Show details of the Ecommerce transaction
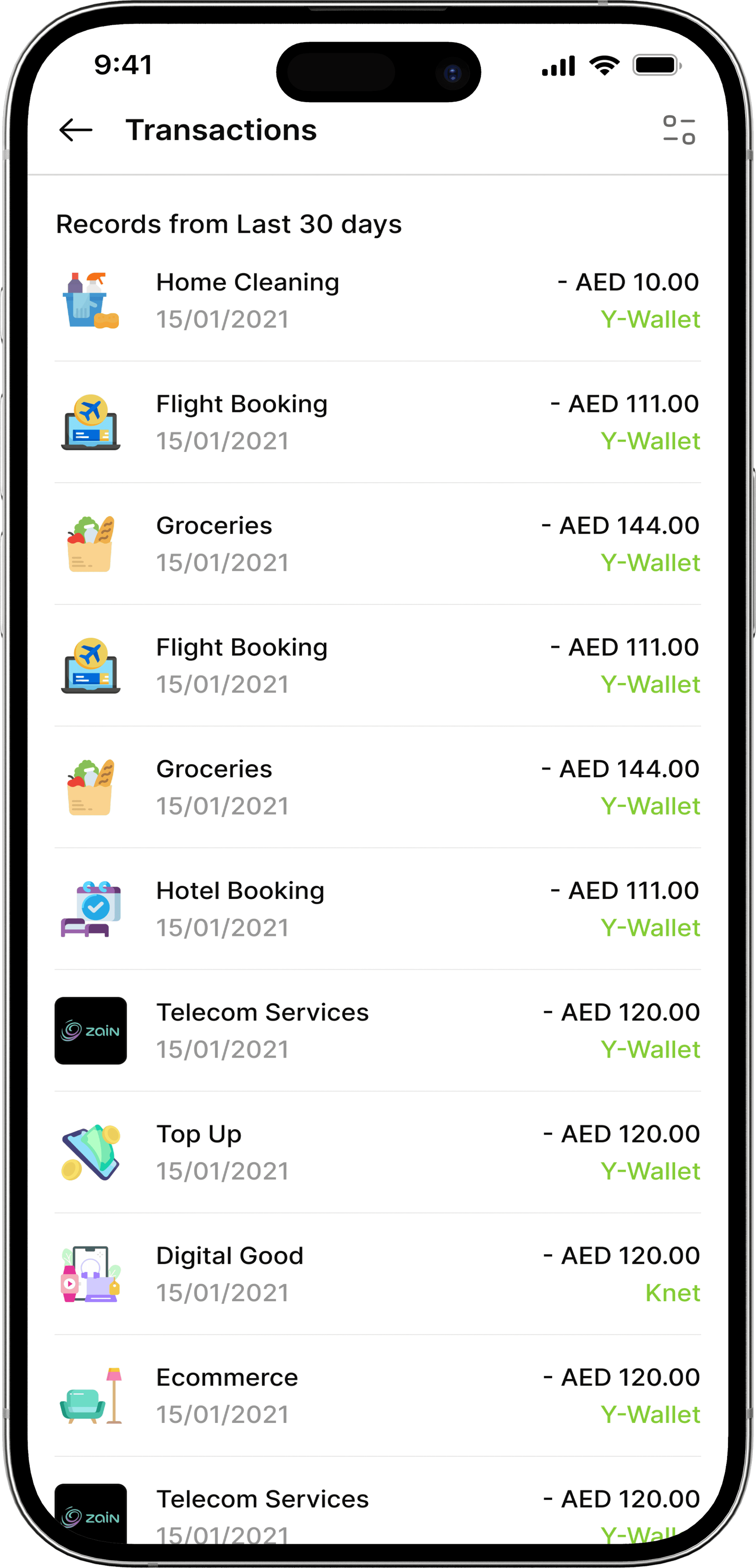The width and height of the screenshot is (756, 1568). tap(377, 1396)
